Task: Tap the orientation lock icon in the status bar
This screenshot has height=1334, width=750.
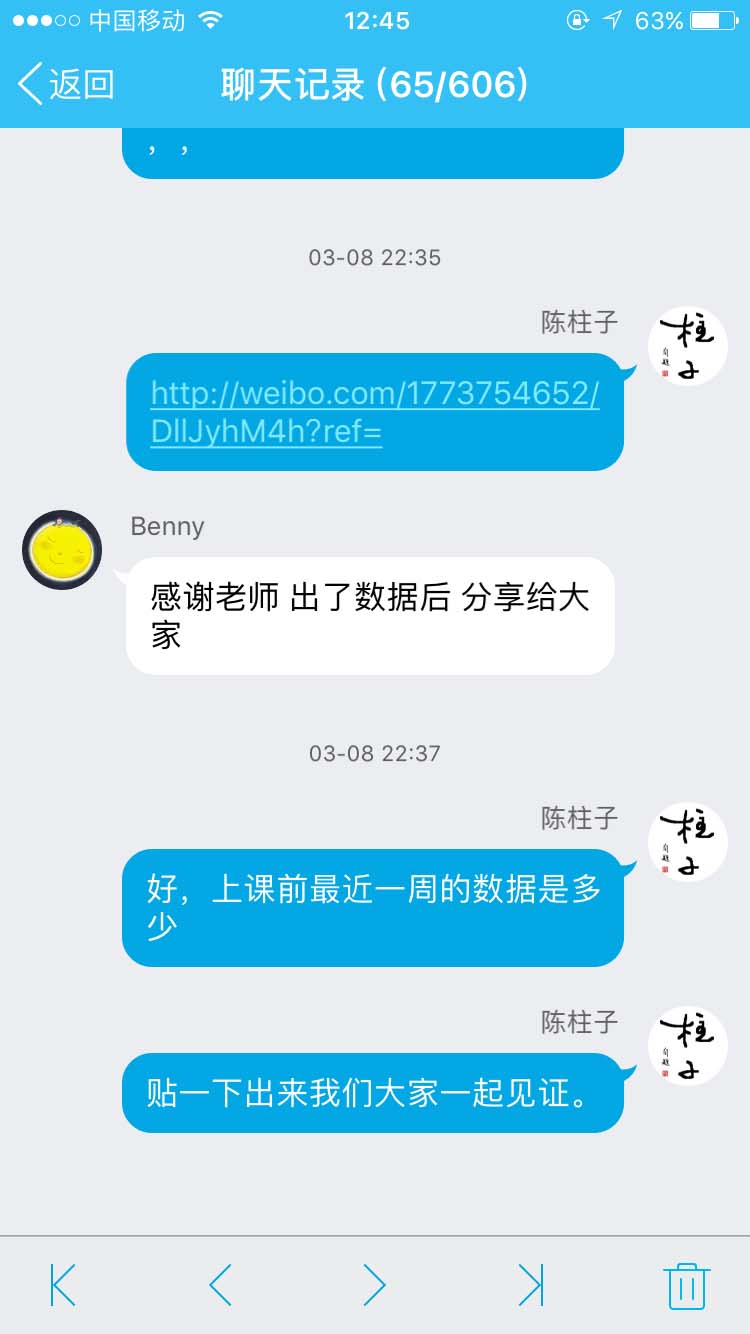Action: pos(578,19)
